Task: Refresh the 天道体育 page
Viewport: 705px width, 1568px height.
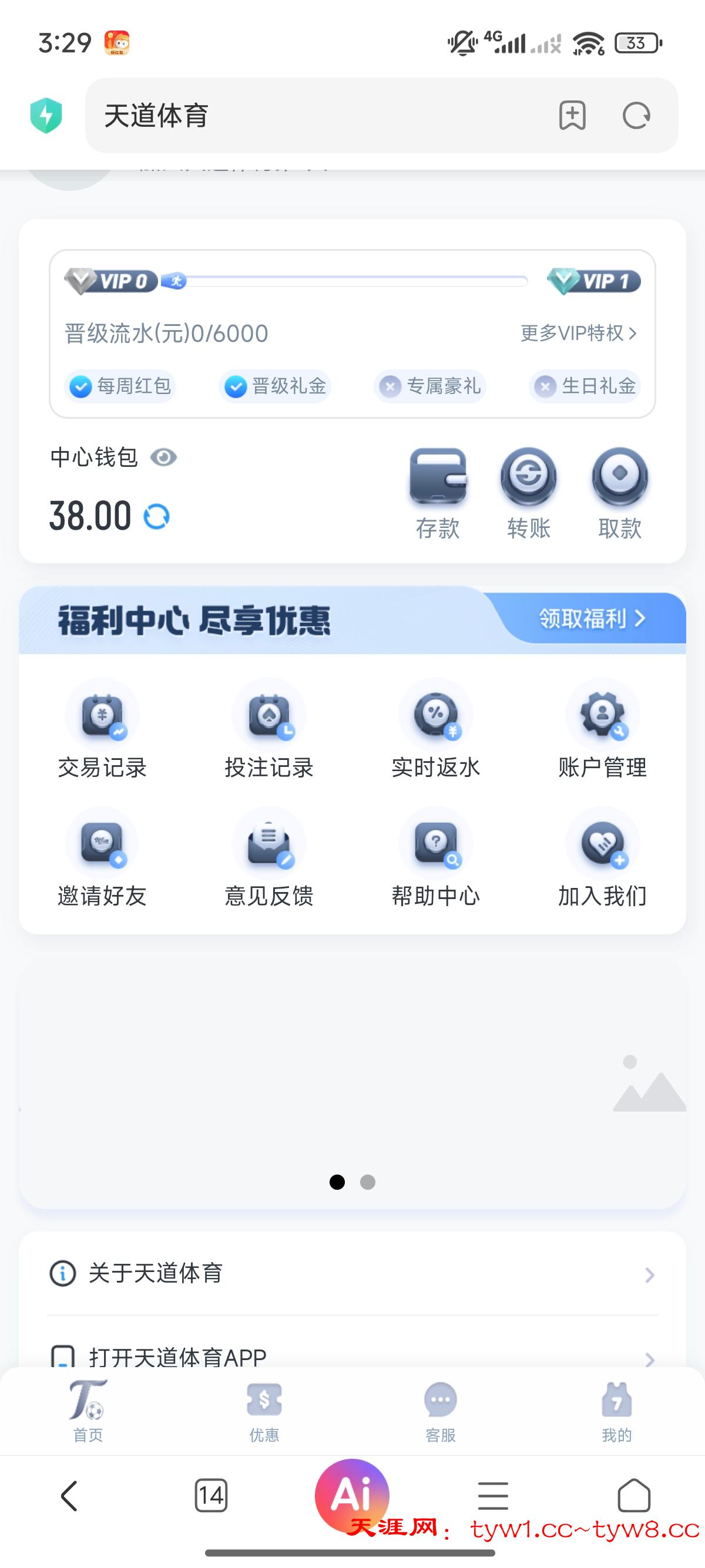Action: tap(636, 116)
